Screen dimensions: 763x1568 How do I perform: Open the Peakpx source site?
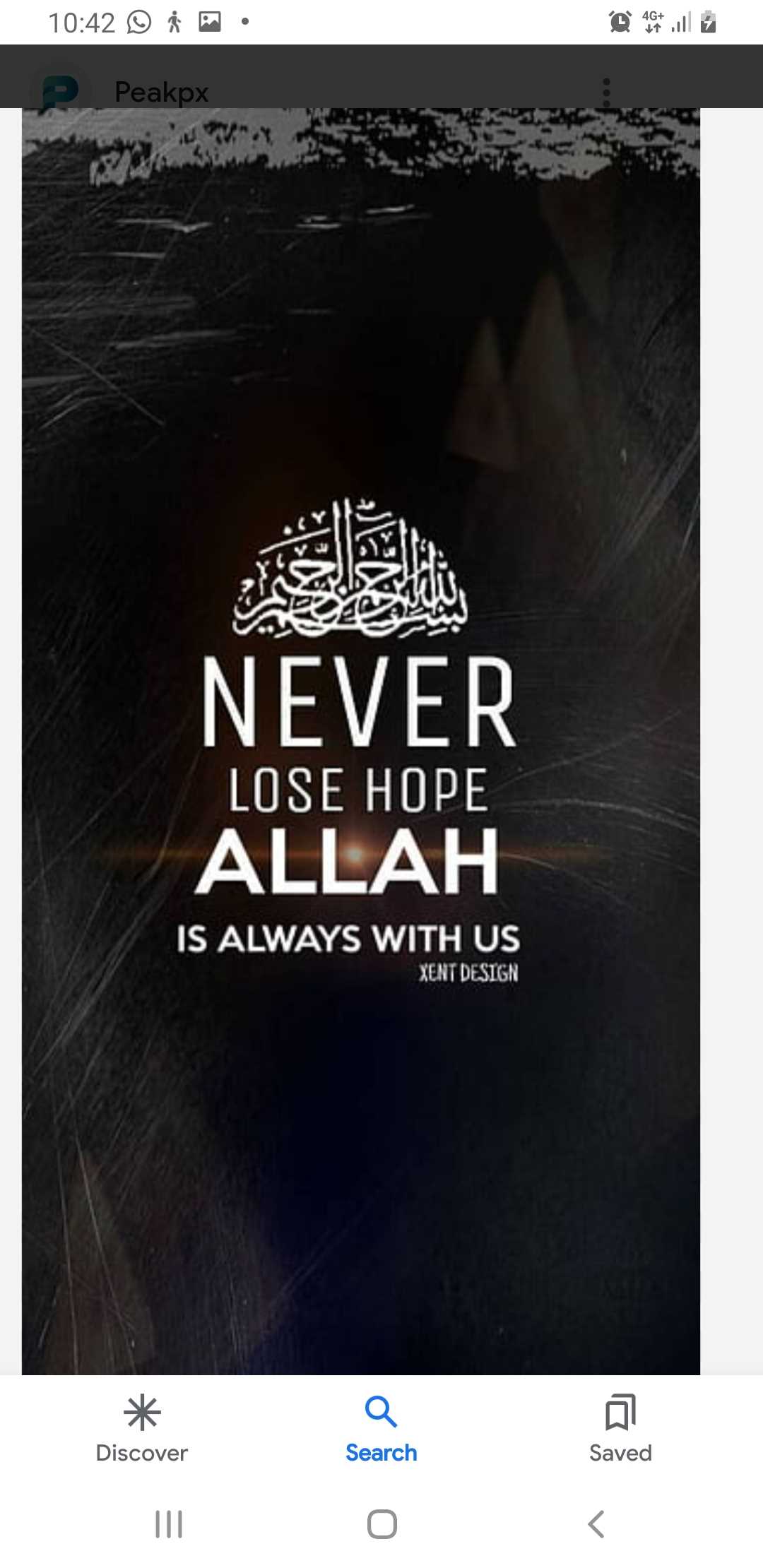(x=162, y=92)
